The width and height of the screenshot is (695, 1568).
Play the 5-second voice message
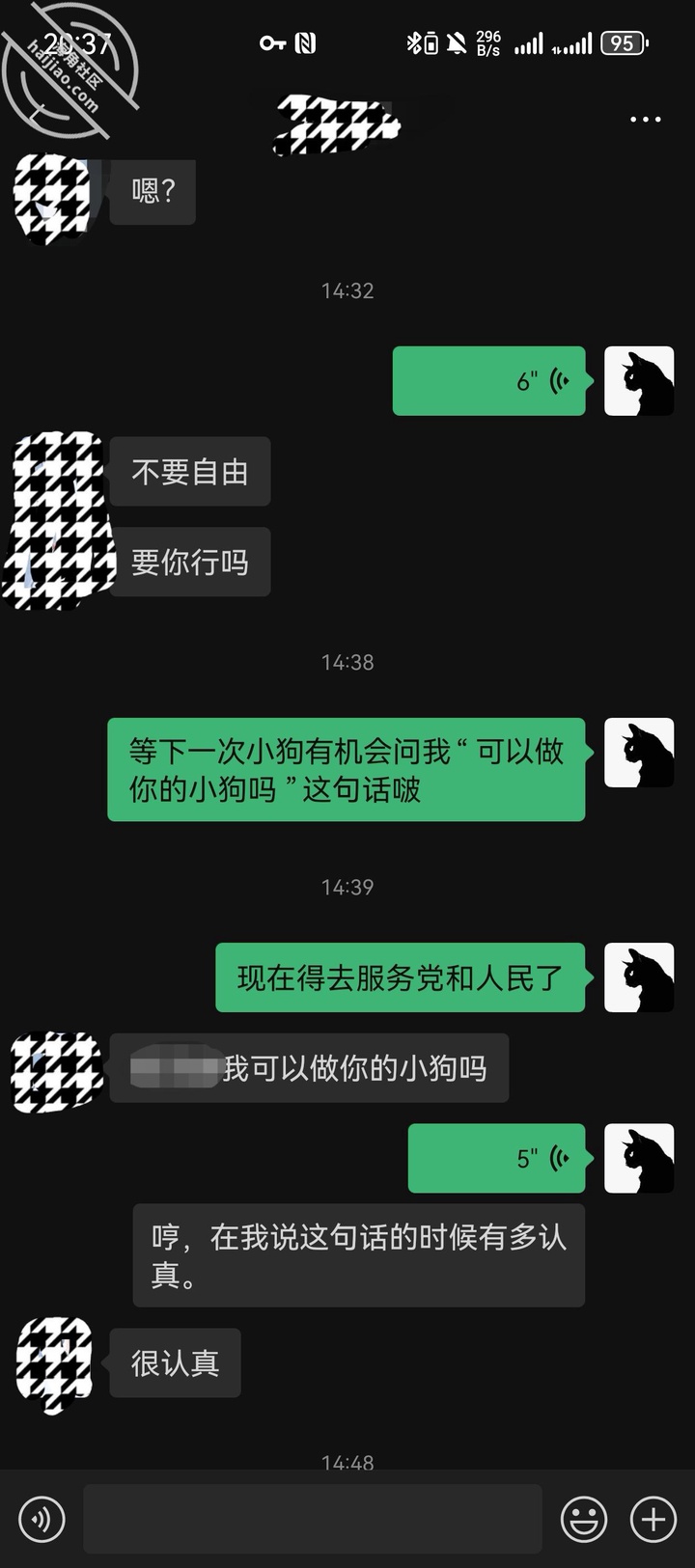pos(497,1158)
